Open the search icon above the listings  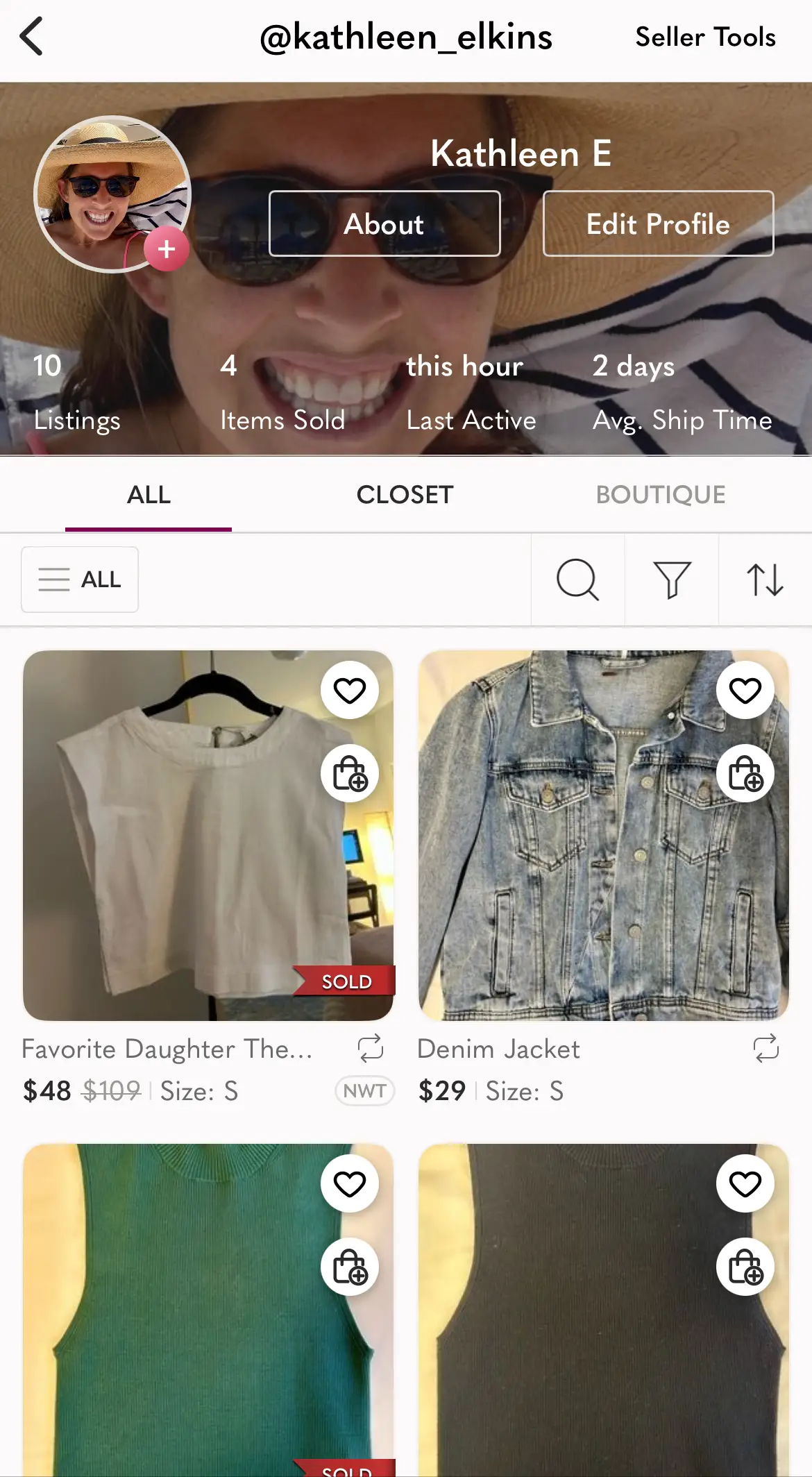coord(578,580)
